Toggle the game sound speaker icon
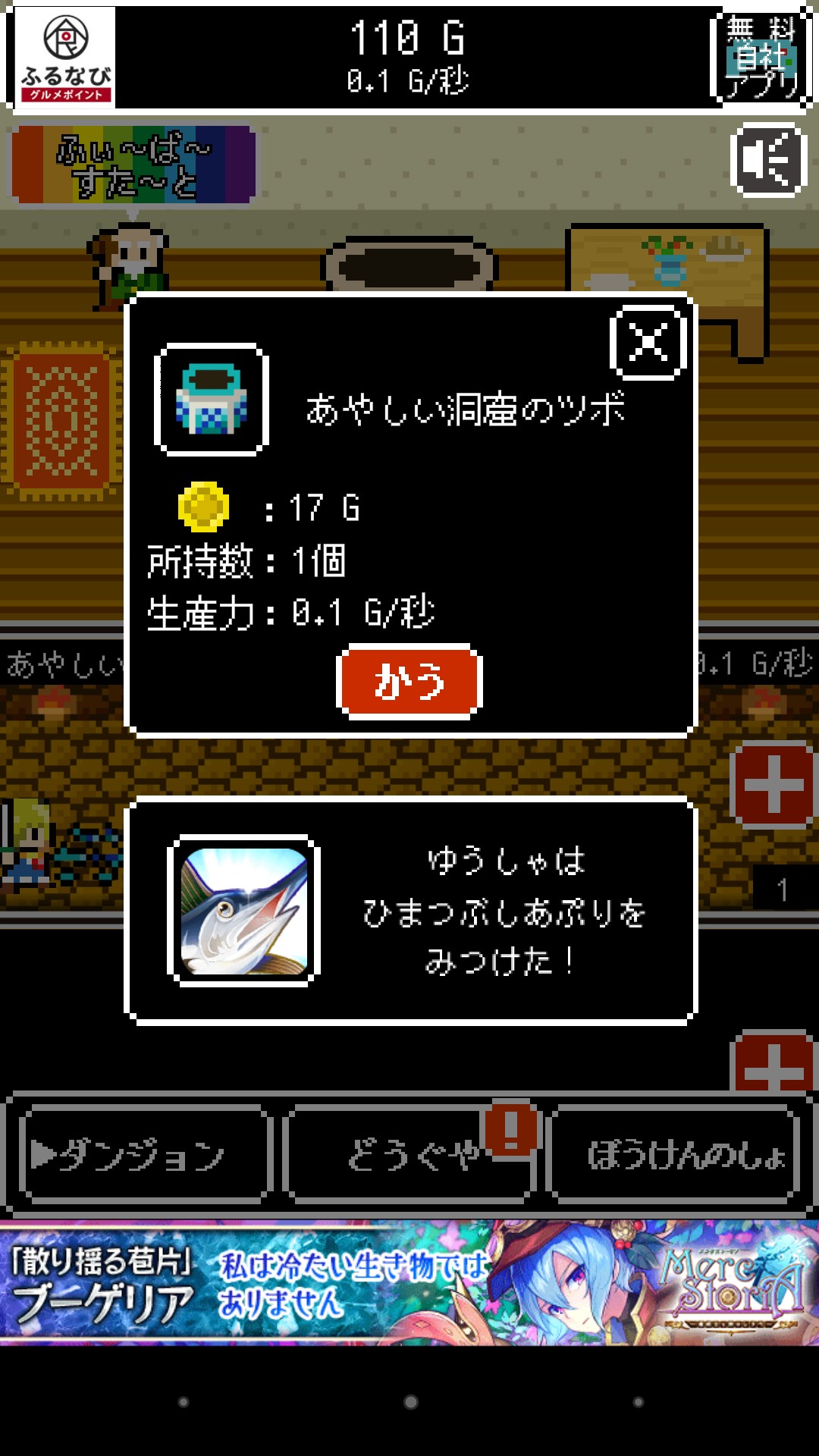The width and height of the screenshot is (819, 1456). [x=768, y=160]
